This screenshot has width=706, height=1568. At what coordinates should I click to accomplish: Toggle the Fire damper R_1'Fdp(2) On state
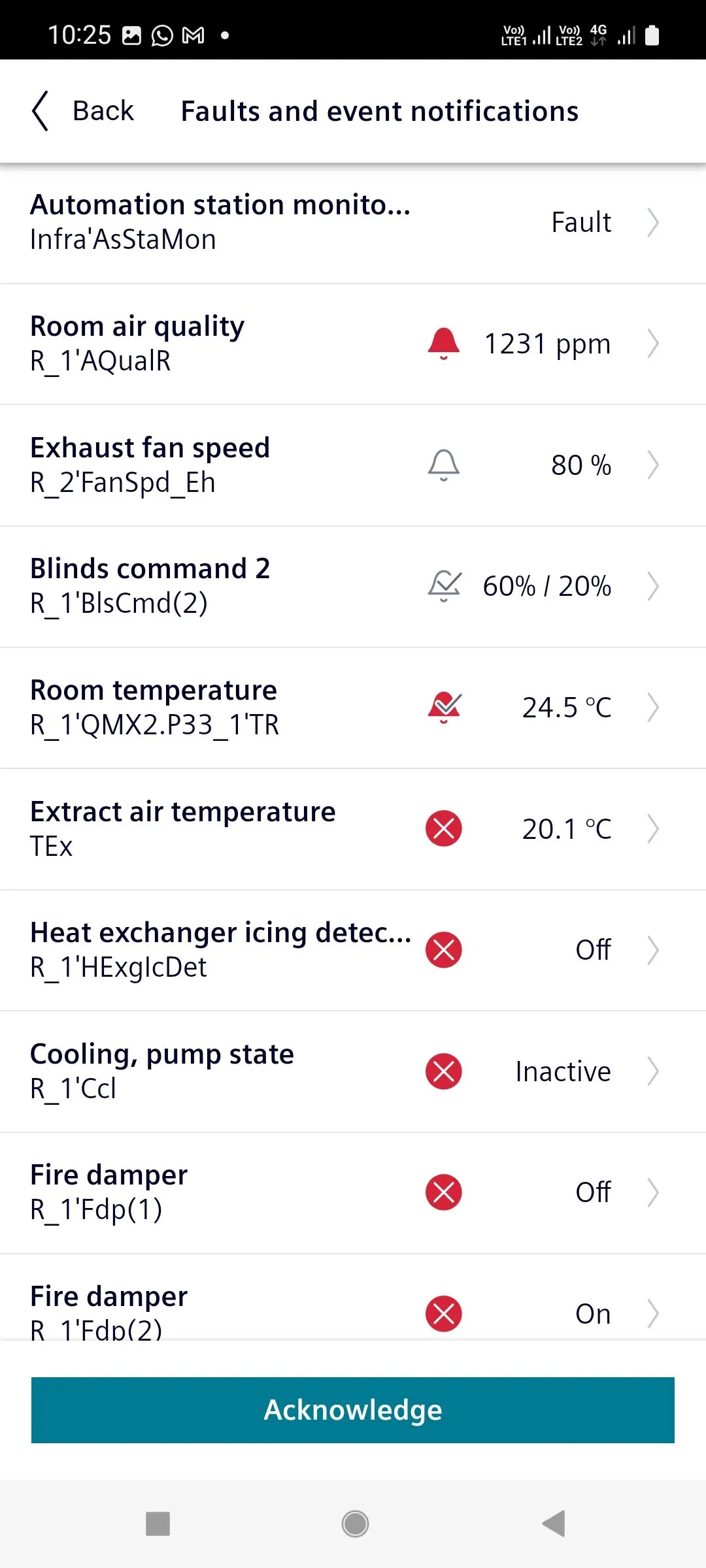[592, 1313]
